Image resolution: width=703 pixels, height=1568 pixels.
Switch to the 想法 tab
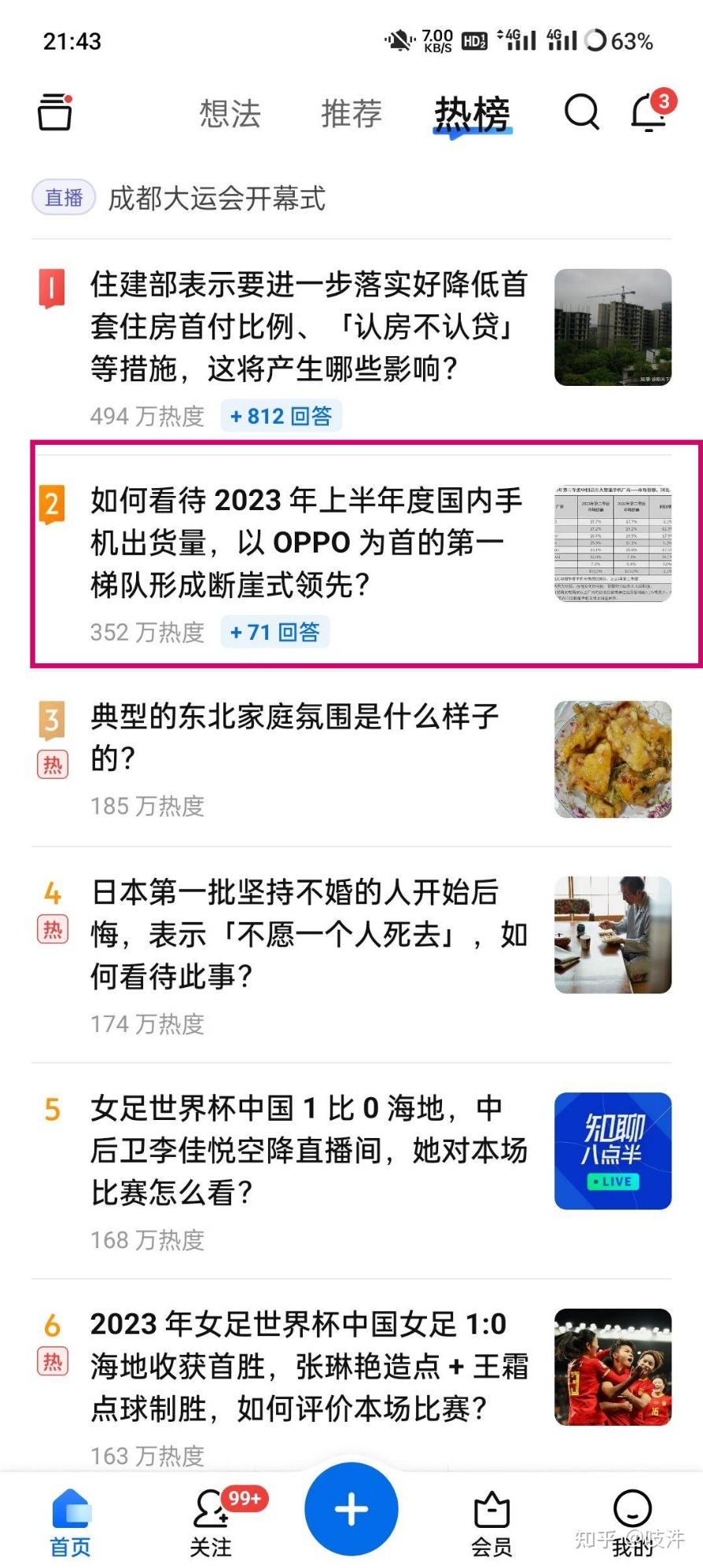tap(230, 113)
